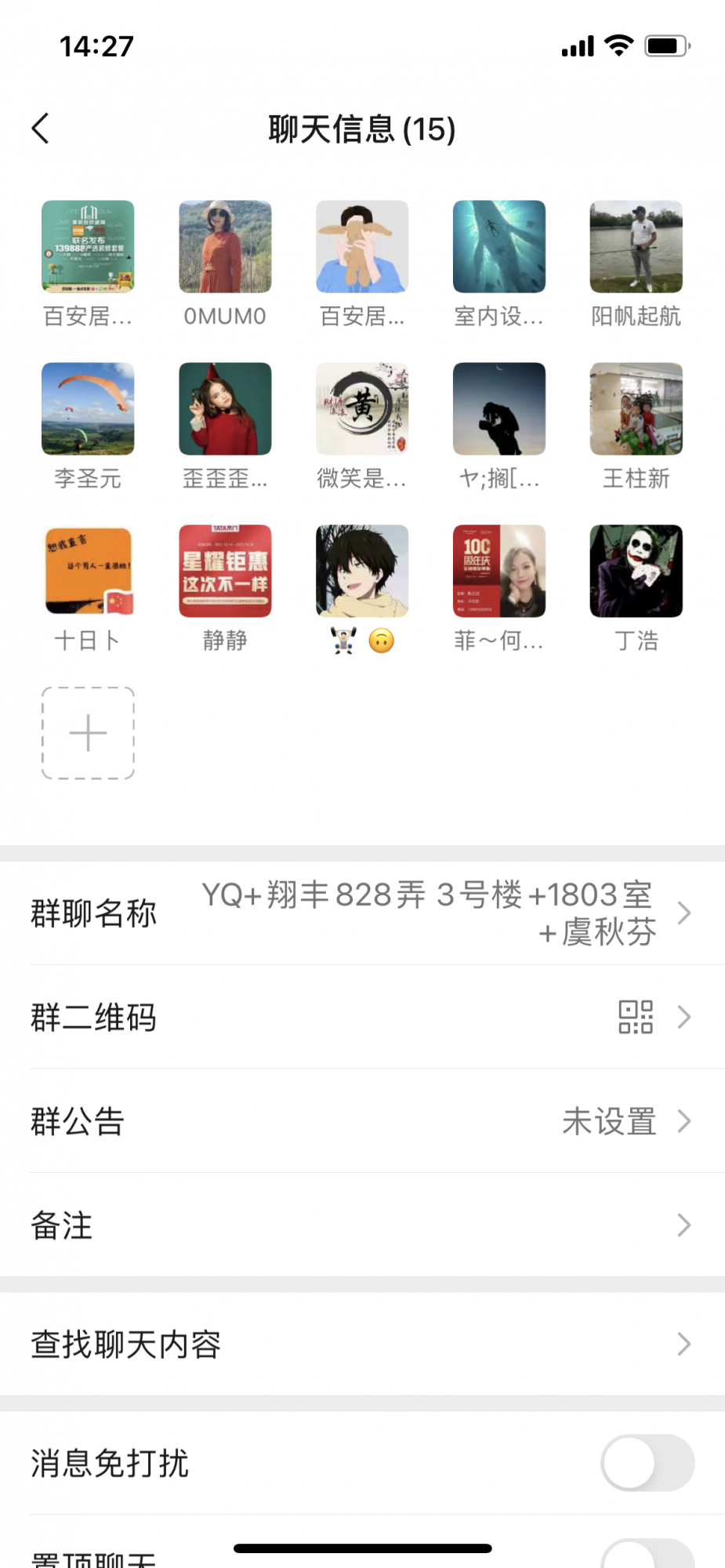
Task: View member 王柱新
Action: click(x=636, y=409)
